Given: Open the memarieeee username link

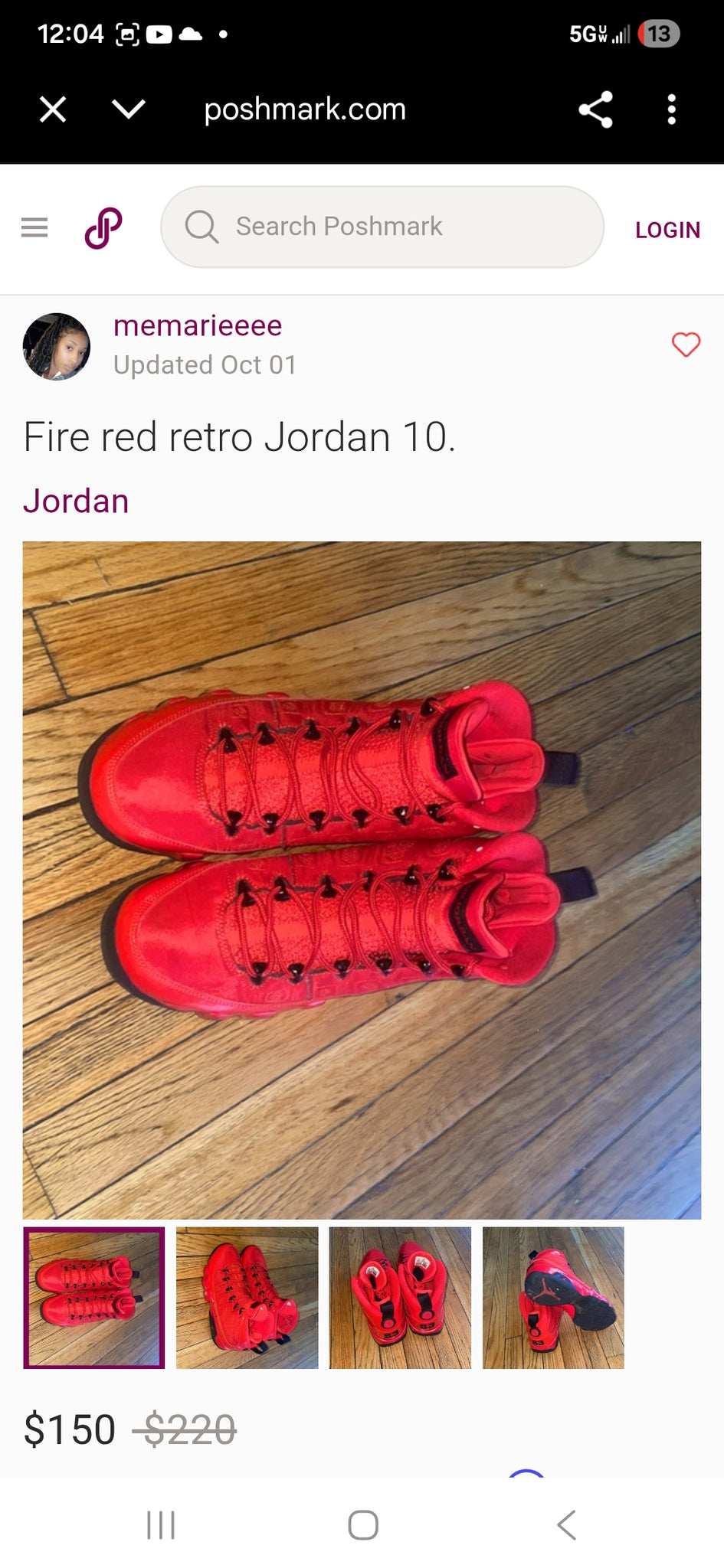Looking at the screenshot, I should tap(198, 326).
